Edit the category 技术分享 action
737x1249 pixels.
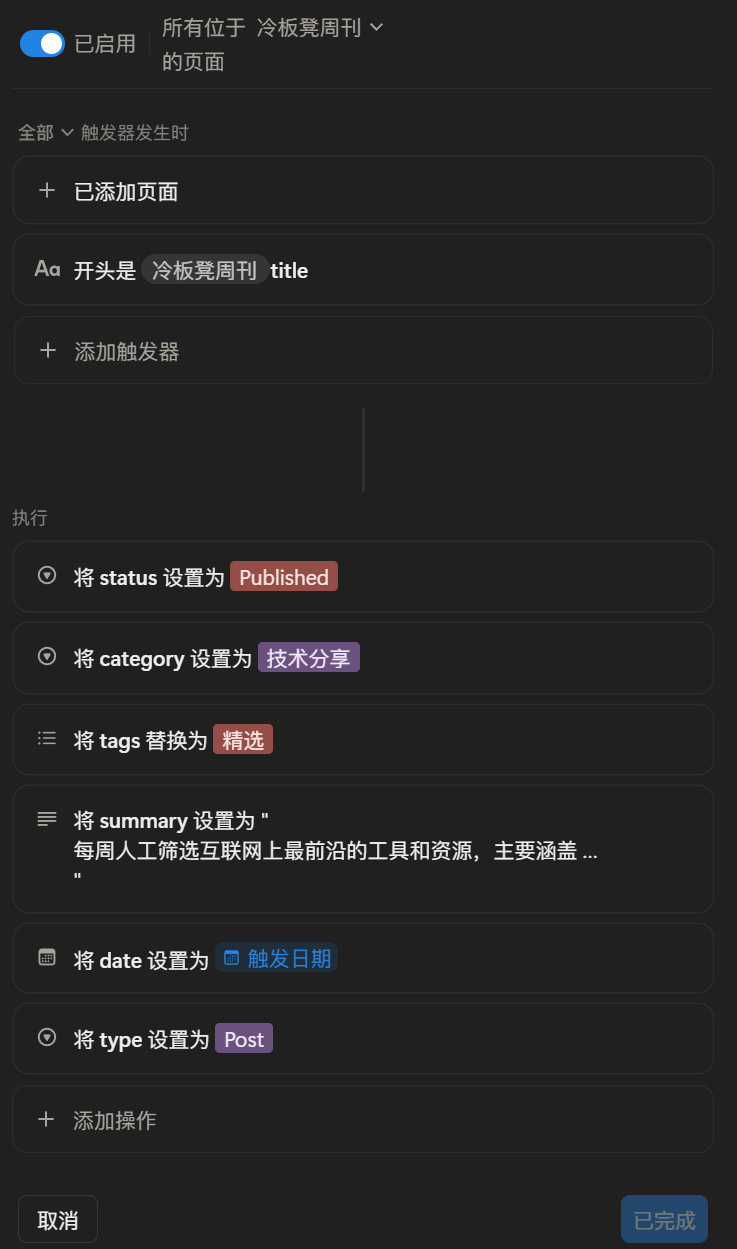click(363, 658)
